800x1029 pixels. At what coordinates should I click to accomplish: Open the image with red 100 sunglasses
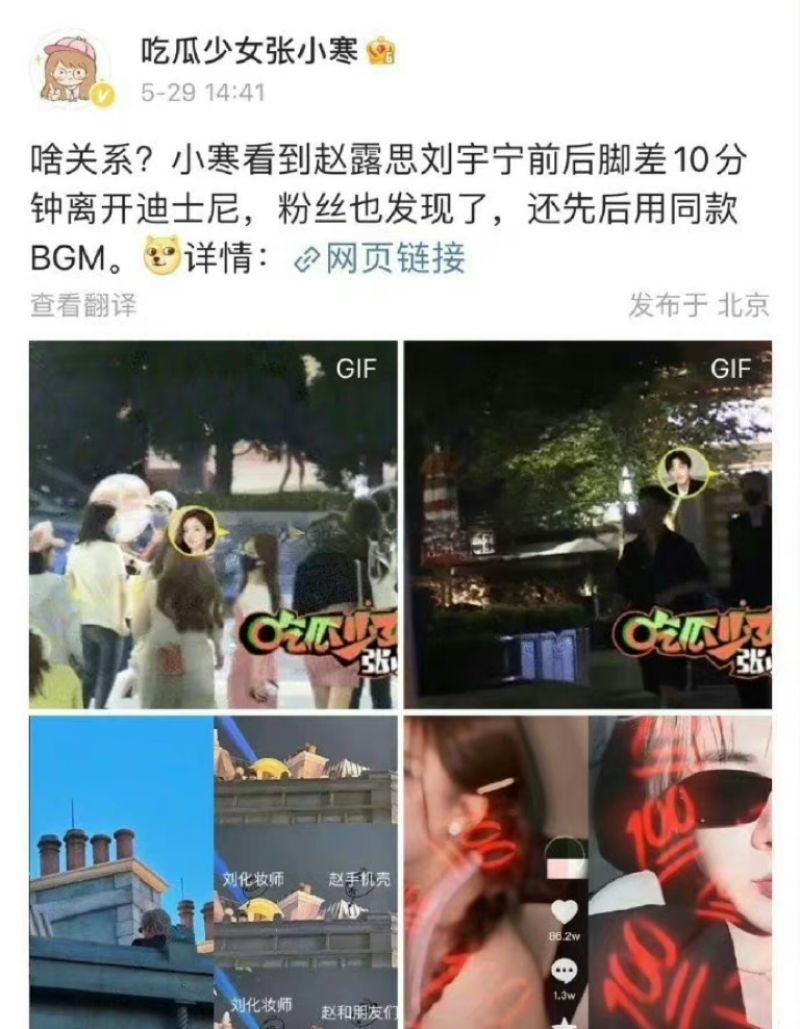click(x=587, y=872)
